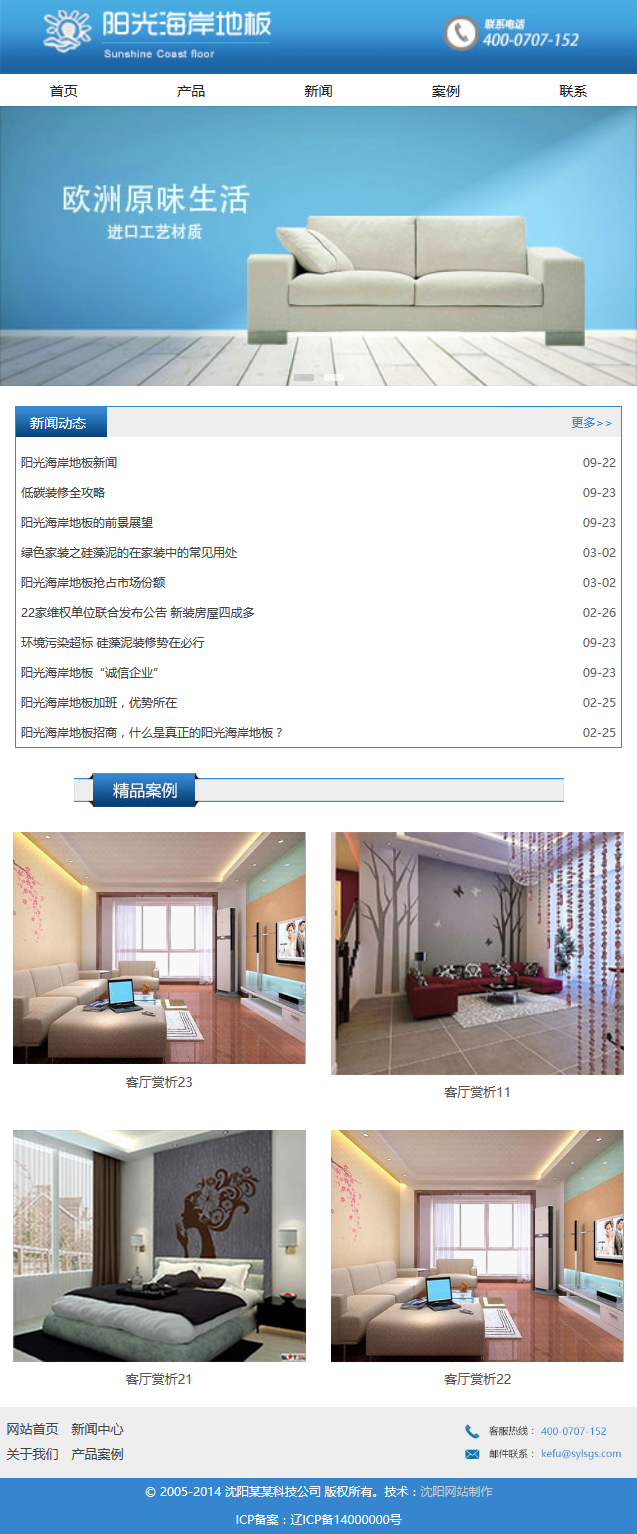Viewport: 637px width, 1534px height.
Task: Open the 客厅赏析23 case picture
Action: point(159,948)
